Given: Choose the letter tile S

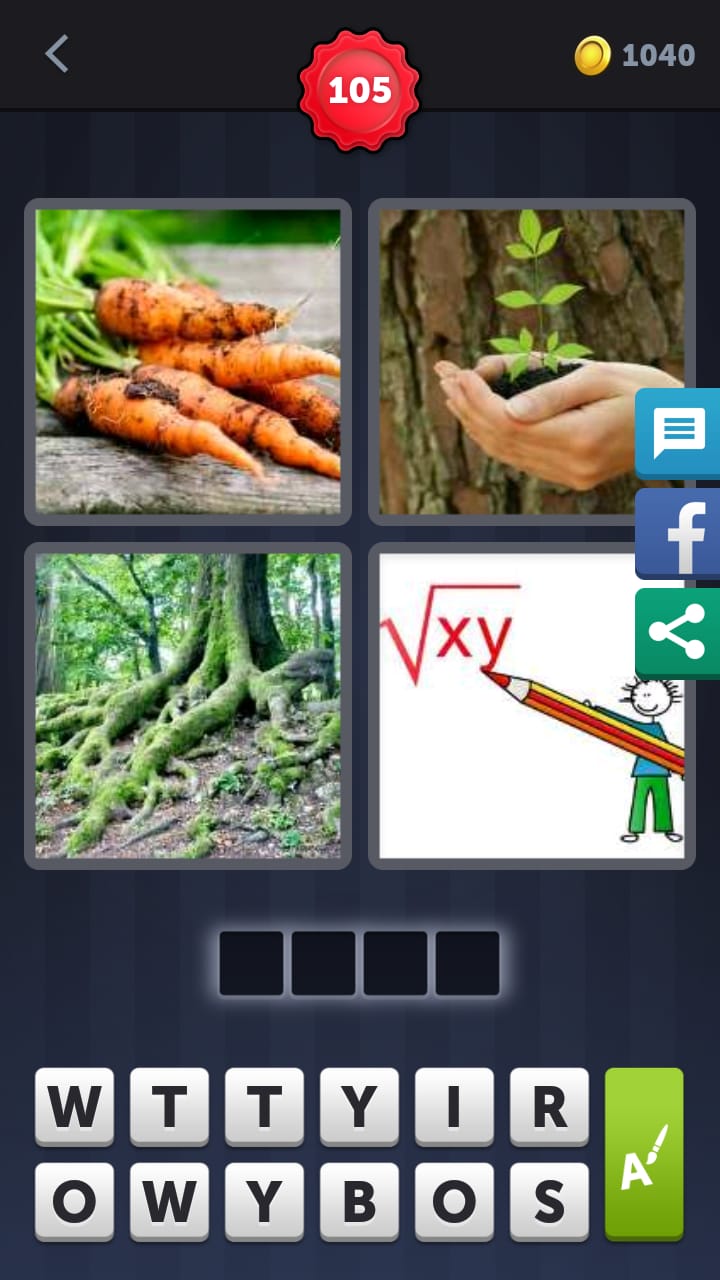Looking at the screenshot, I should (x=549, y=1201).
